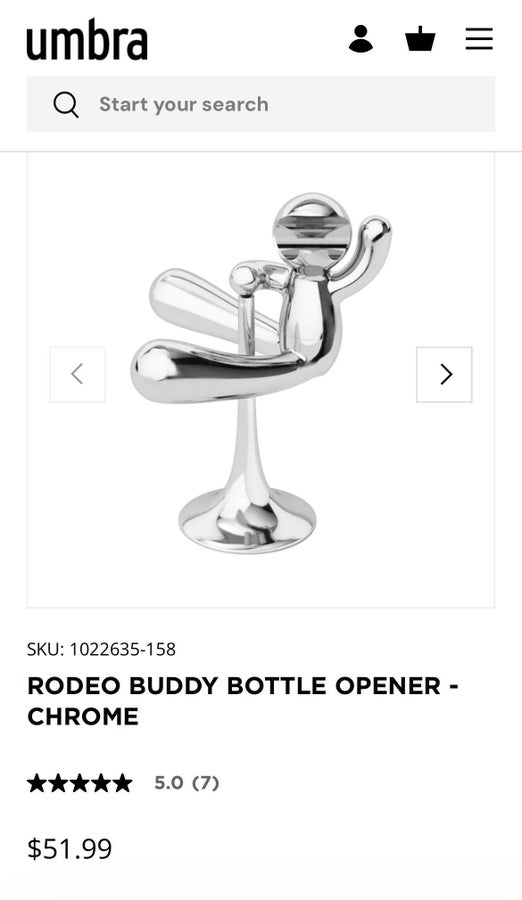Screen dimensions: 522x900
Task: Tap the umbra logo to go home
Action: point(87,39)
